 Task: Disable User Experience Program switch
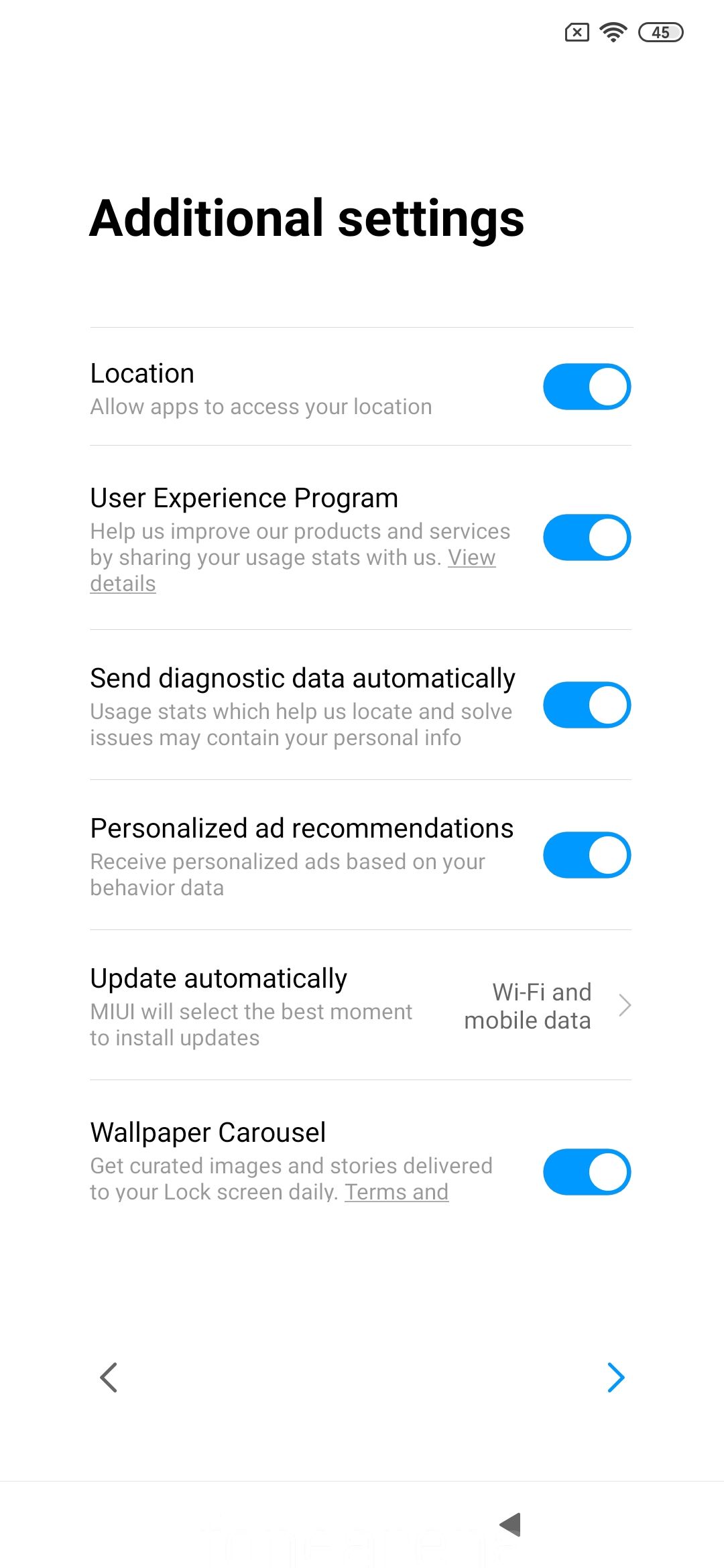point(587,537)
